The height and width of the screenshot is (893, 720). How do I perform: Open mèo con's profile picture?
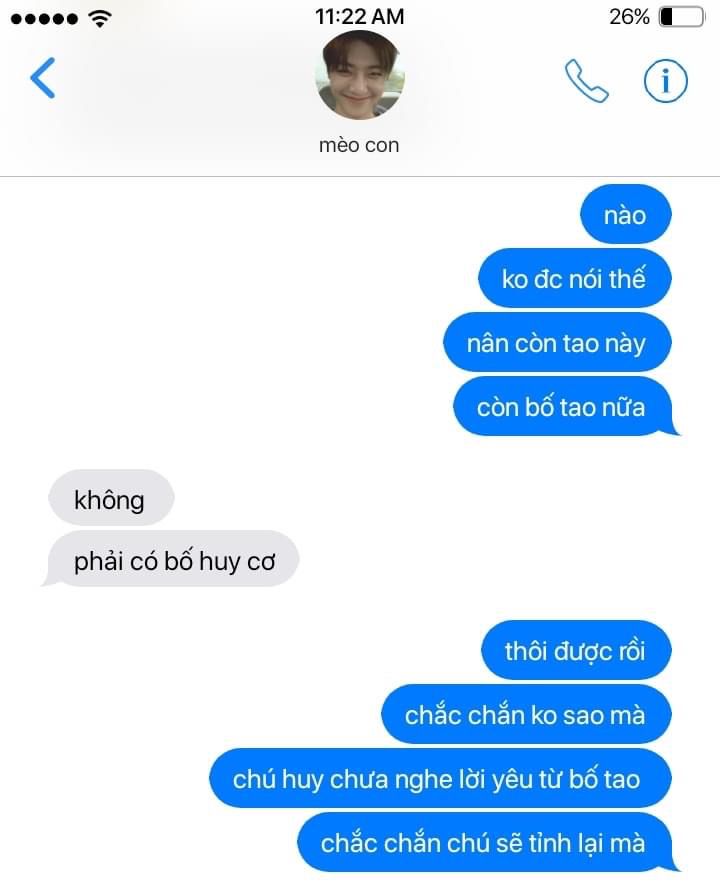click(x=359, y=75)
